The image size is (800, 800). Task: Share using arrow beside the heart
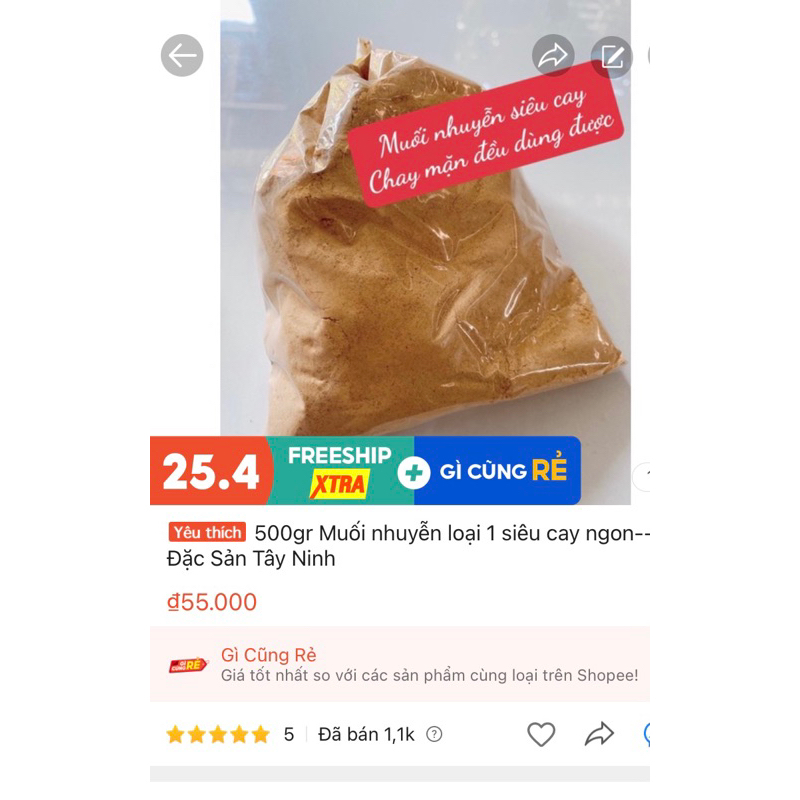[599, 735]
